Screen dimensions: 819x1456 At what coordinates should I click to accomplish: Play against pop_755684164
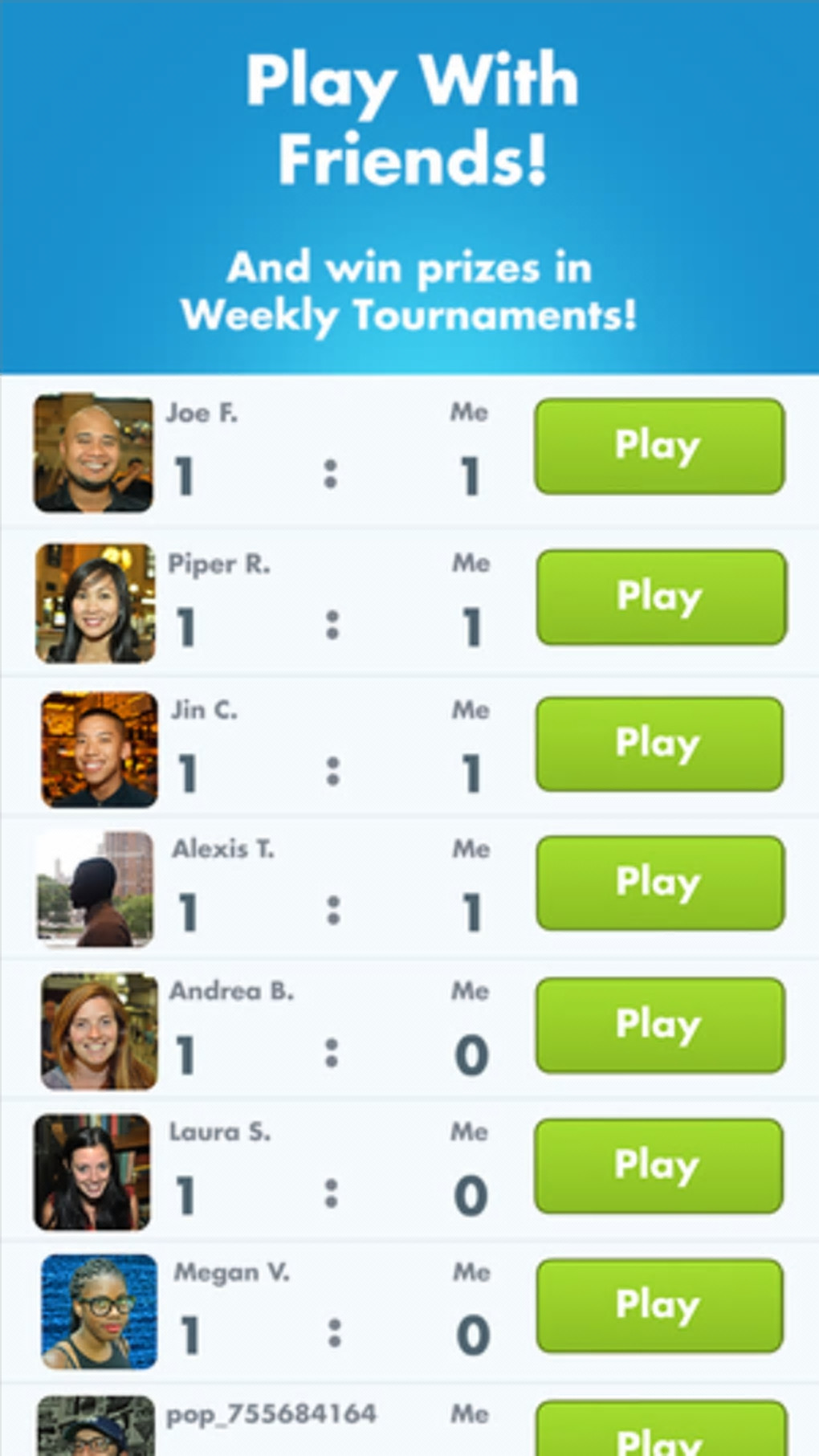pos(661,1432)
